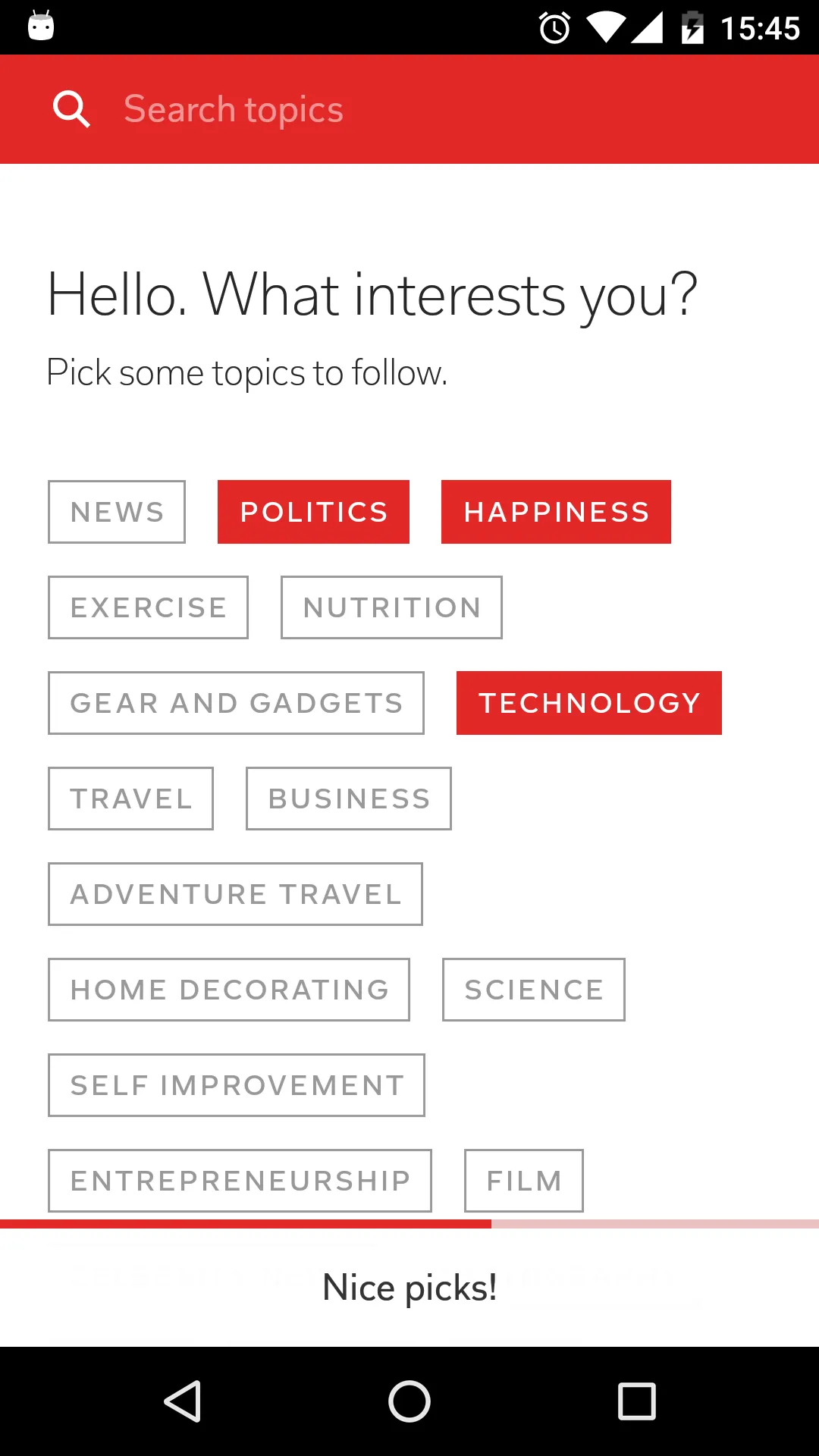Open recent apps from the navigation bar
This screenshot has width=819, height=1456.
click(x=637, y=1401)
